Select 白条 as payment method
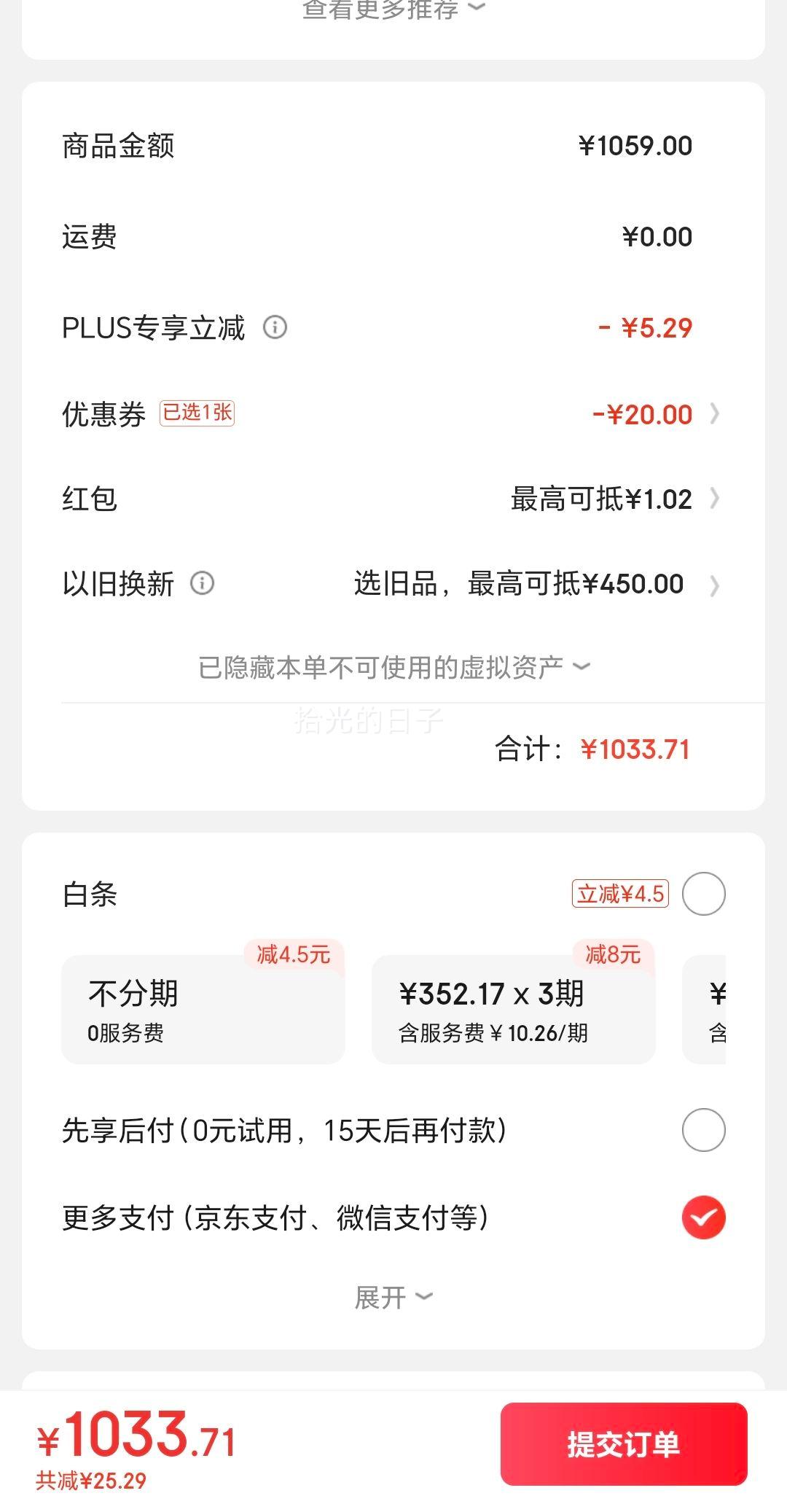Image resolution: width=787 pixels, height=1512 pixels. click(x=703, y=894)
